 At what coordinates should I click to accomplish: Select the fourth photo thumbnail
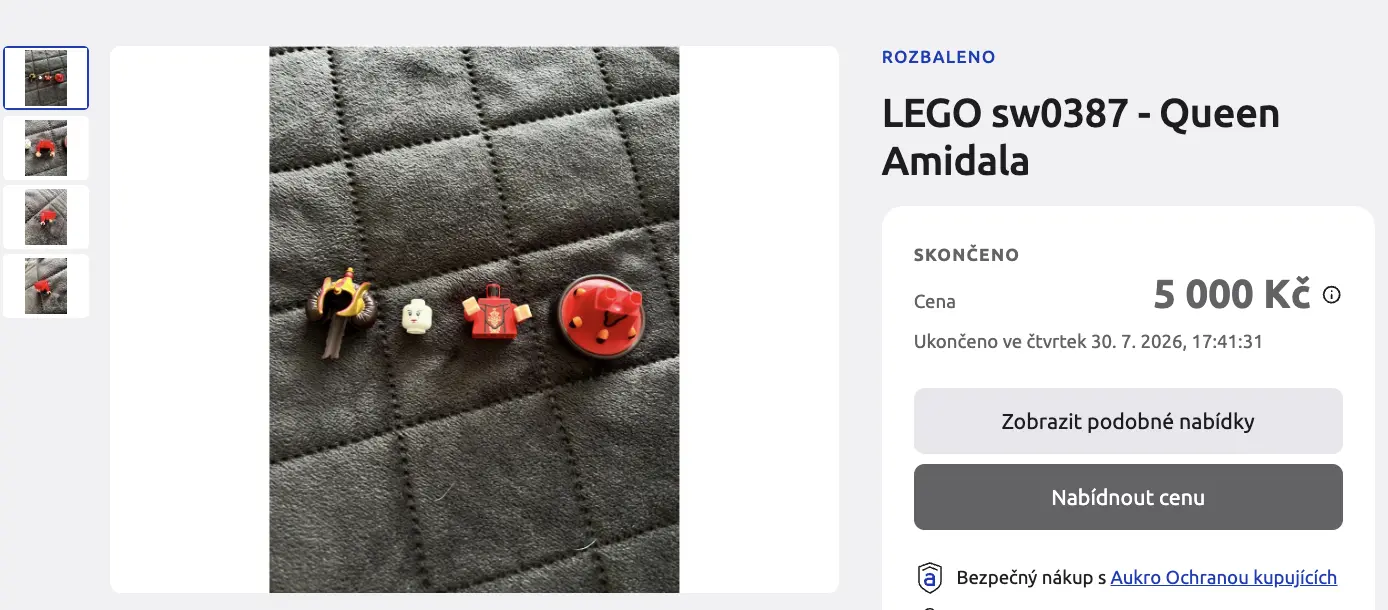tap(46, 286)
